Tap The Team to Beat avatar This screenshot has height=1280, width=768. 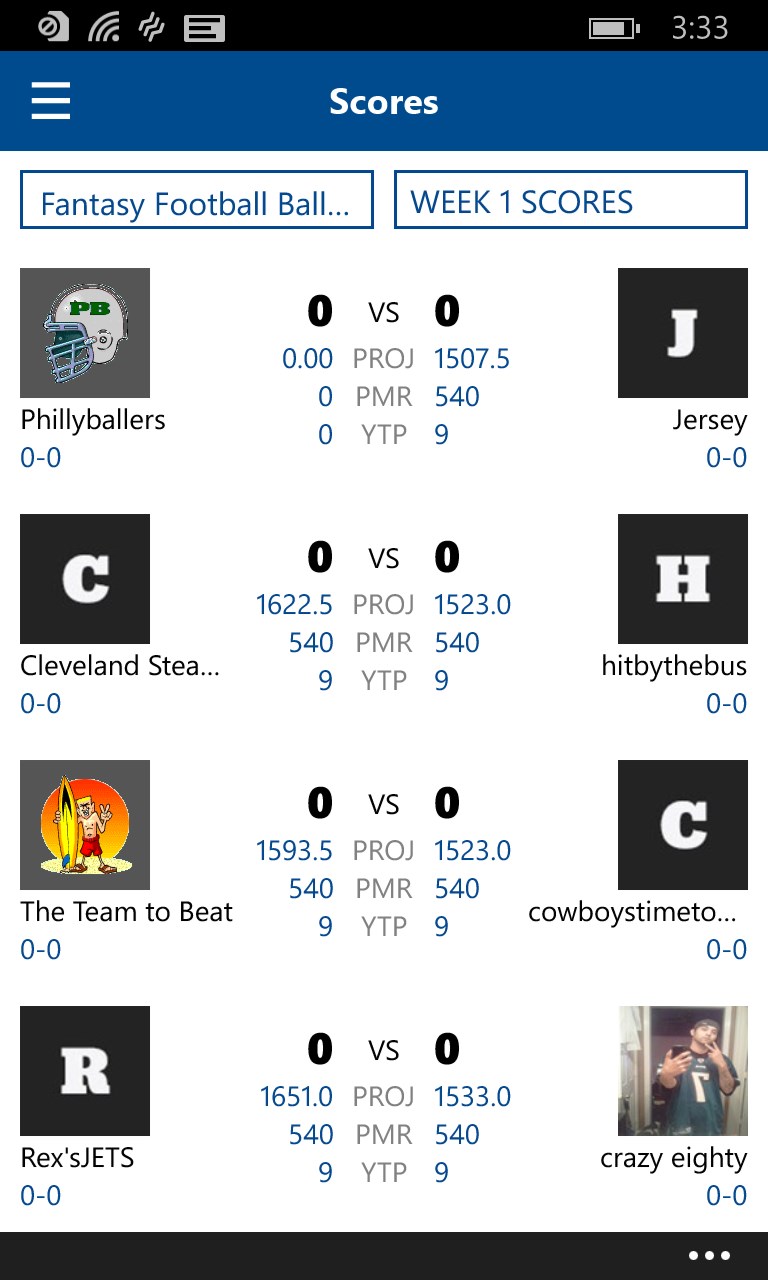click(85, 825)
